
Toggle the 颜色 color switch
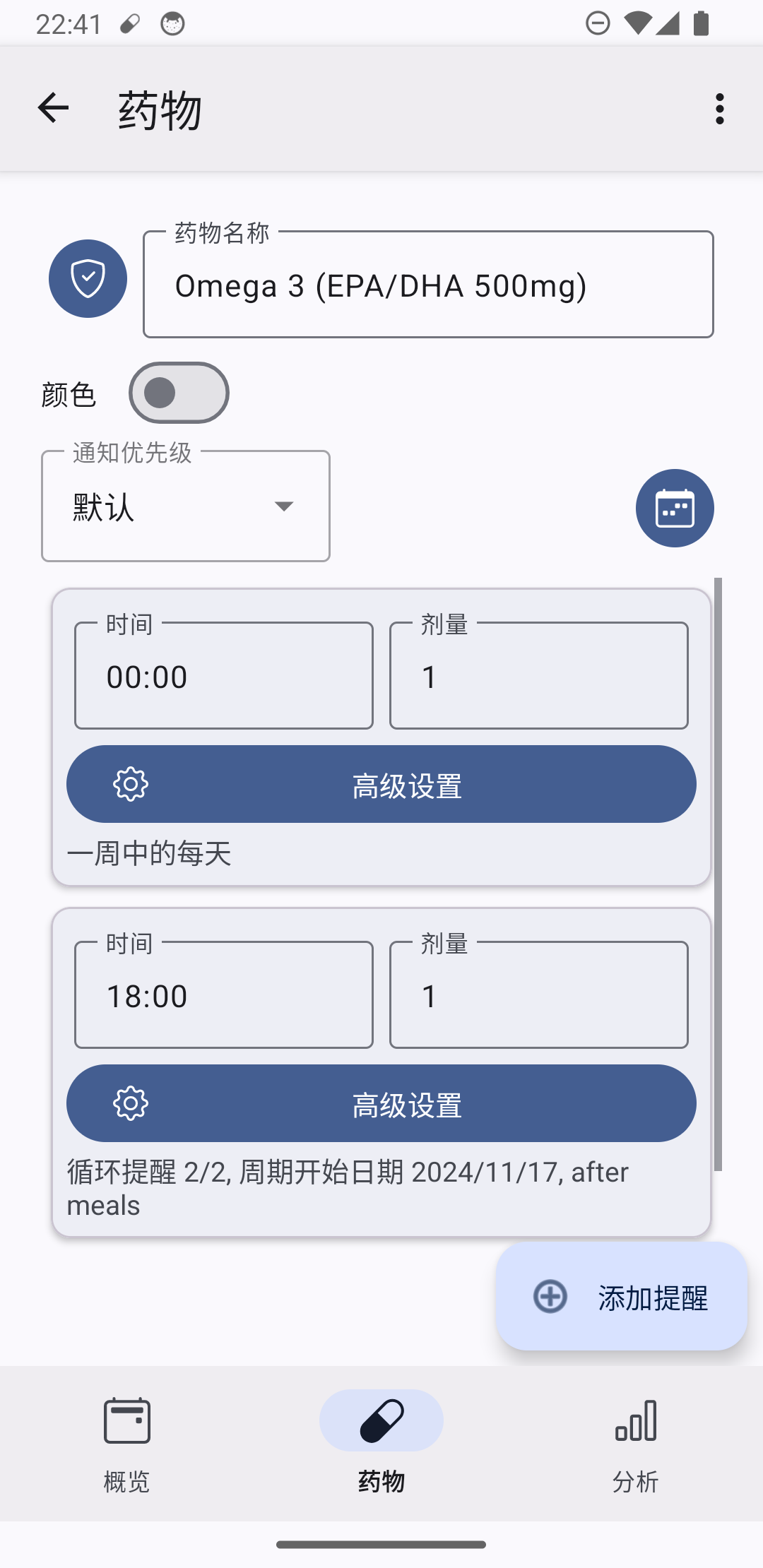pyautogui.click(x=179, y=393)
